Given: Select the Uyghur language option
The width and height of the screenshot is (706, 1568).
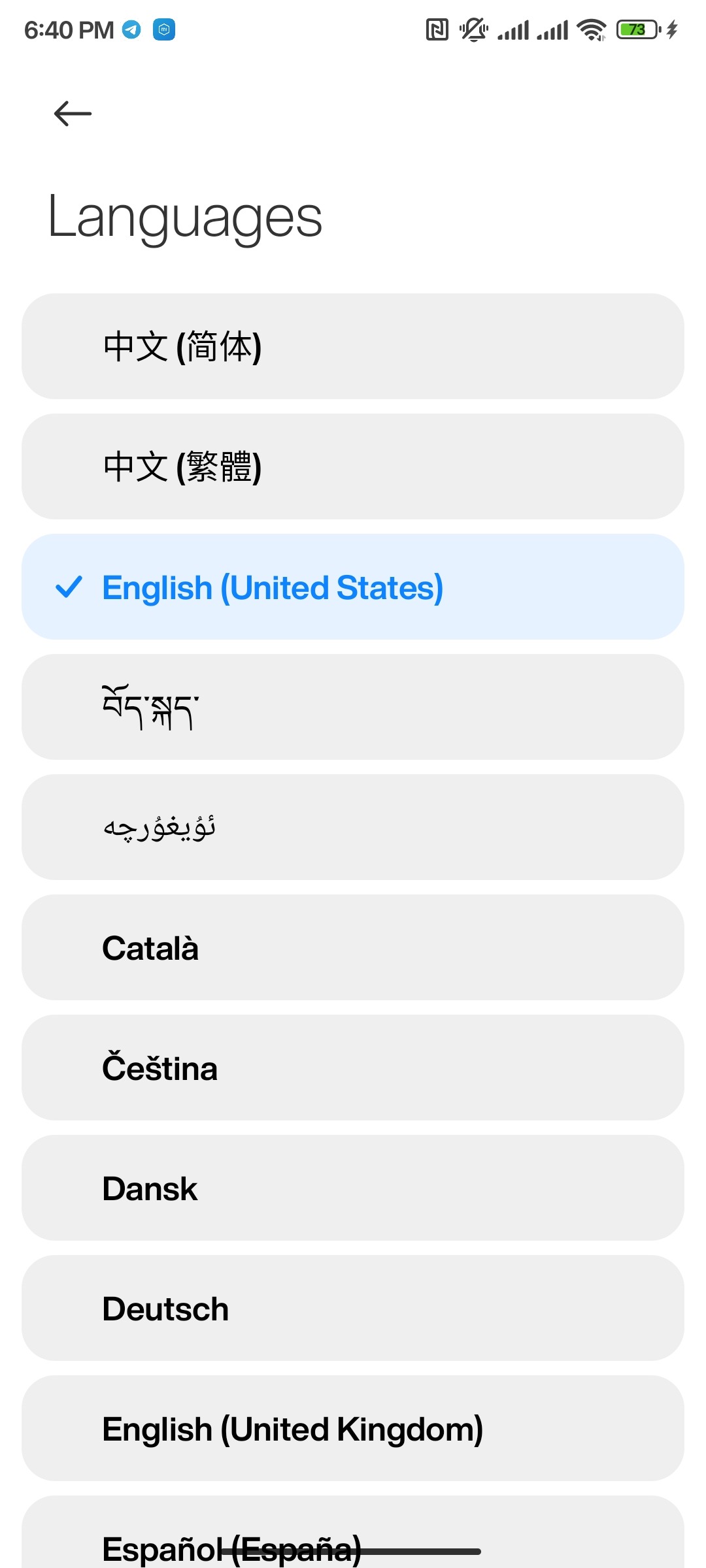Looking at the screenshot, I should click(x=353, y=827).
